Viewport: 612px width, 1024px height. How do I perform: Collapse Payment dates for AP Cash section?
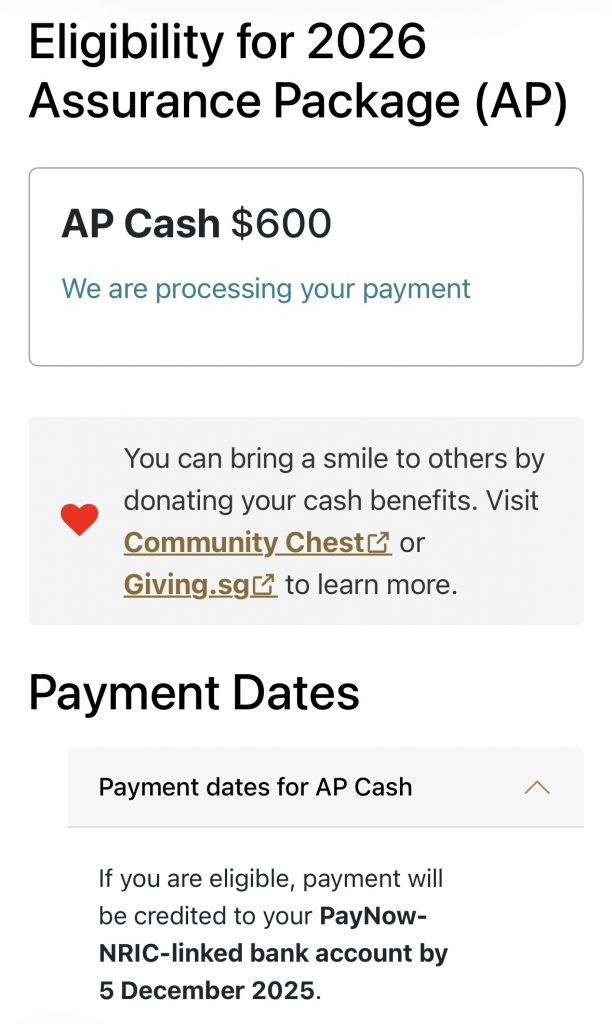click(x=536, y=787)
